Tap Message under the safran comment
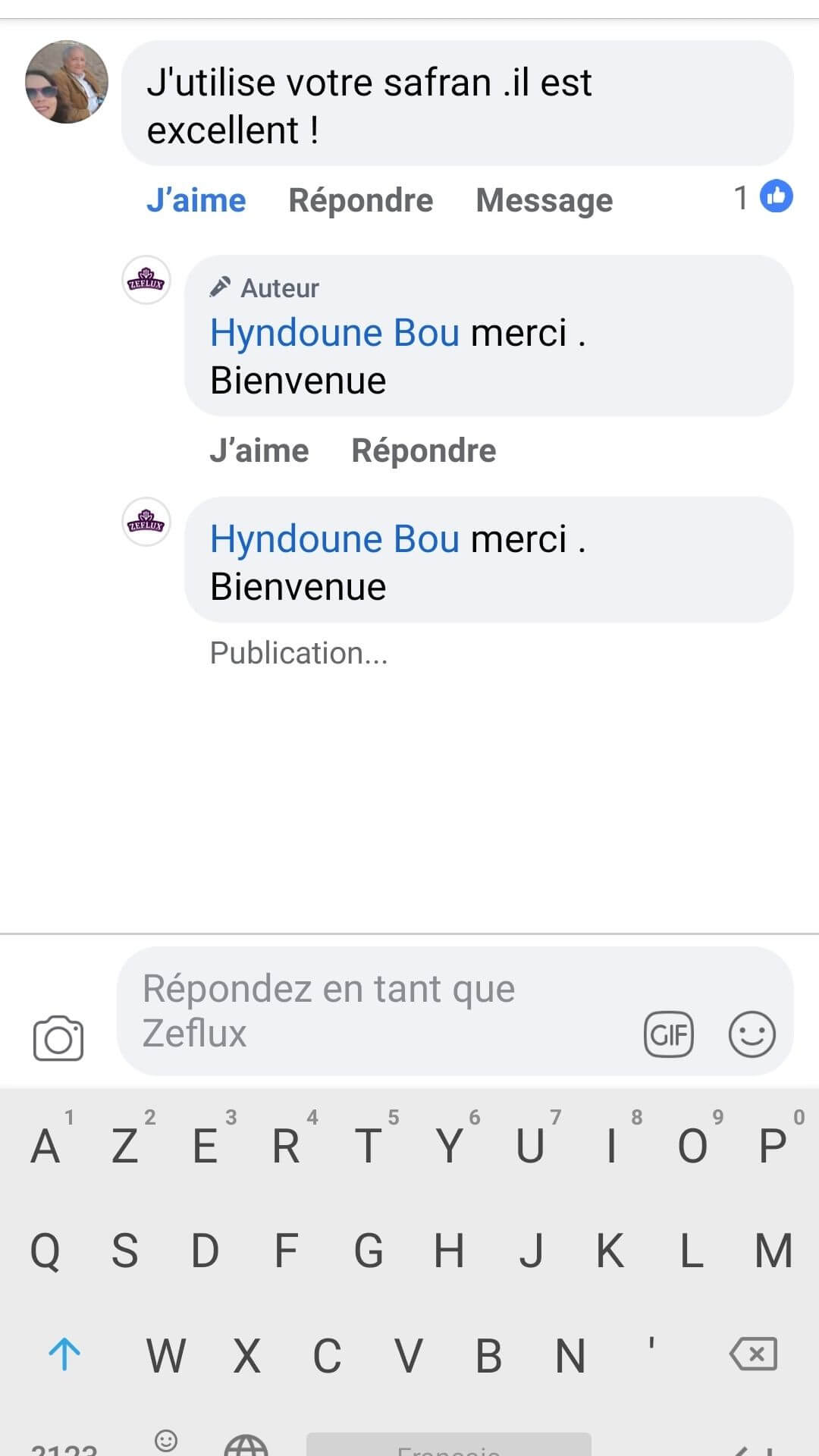This screenshot has height=1456, width=819. click(x=544, y=201)
